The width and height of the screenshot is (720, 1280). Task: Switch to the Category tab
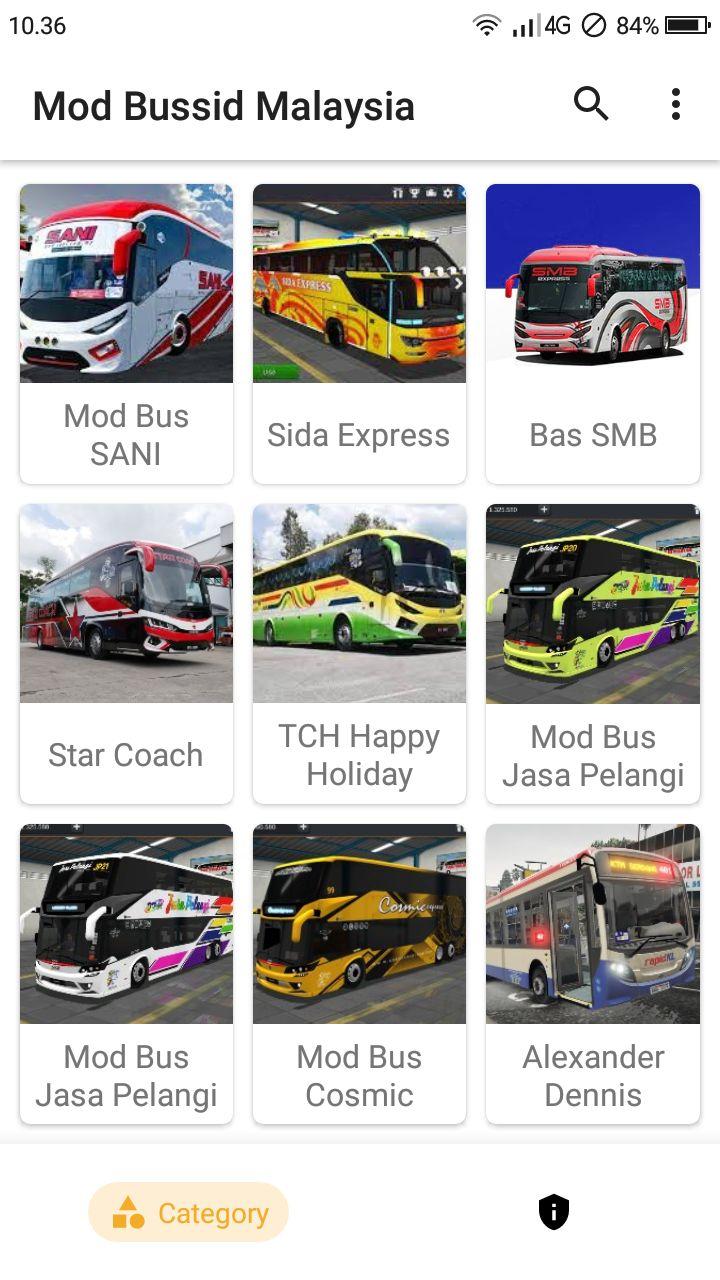pos(189,1212)
